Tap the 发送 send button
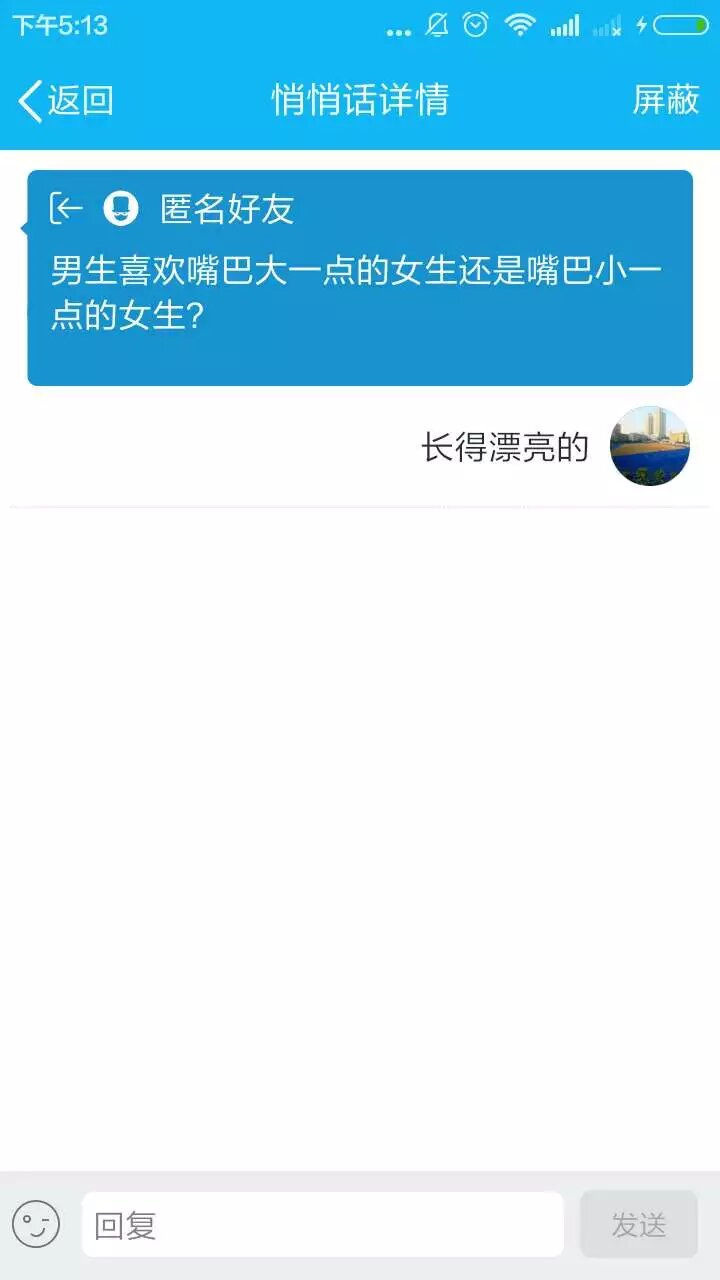 (x=638, y=1224)
